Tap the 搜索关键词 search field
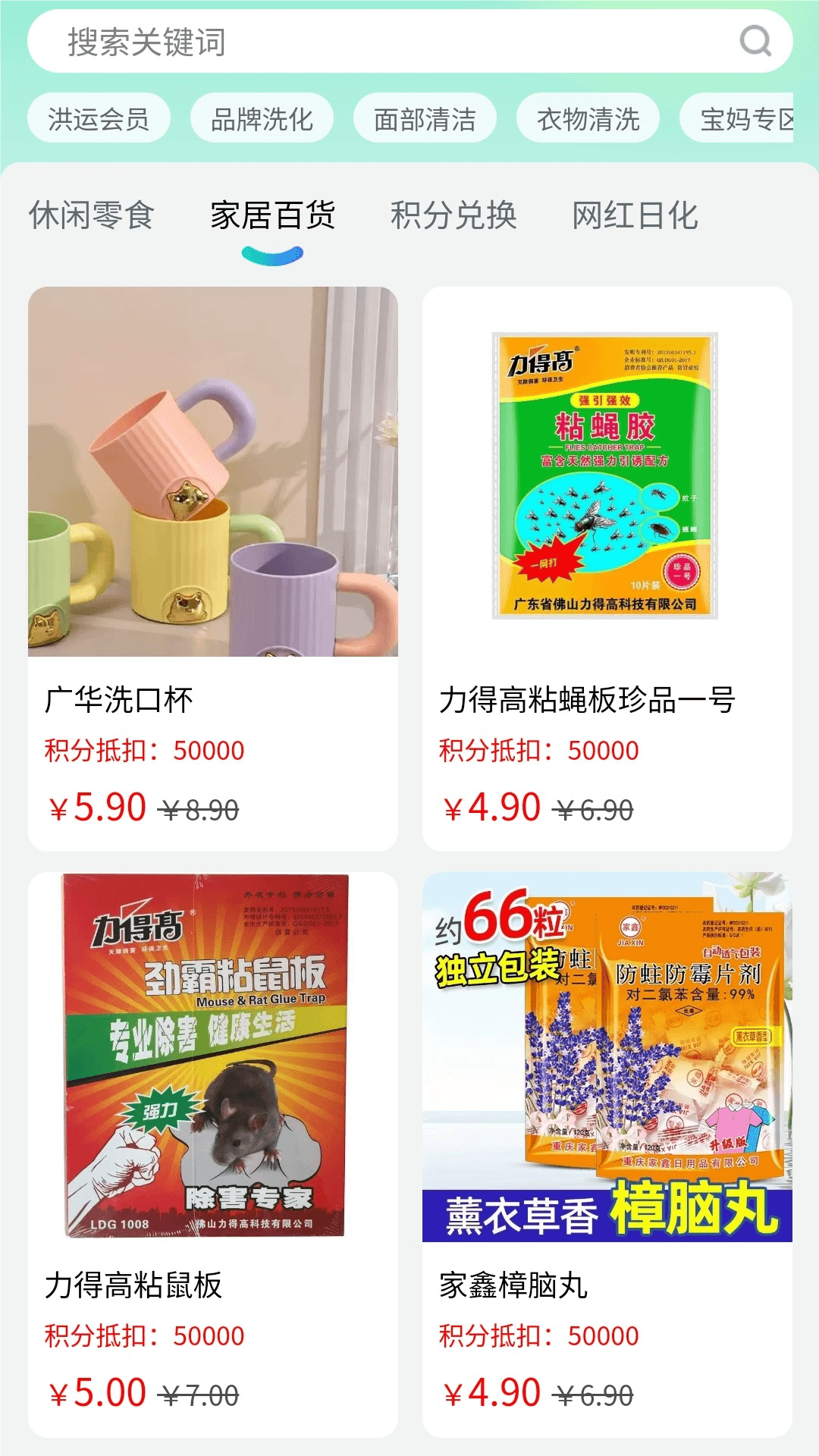819x1456 pixels. pos(379,42)
